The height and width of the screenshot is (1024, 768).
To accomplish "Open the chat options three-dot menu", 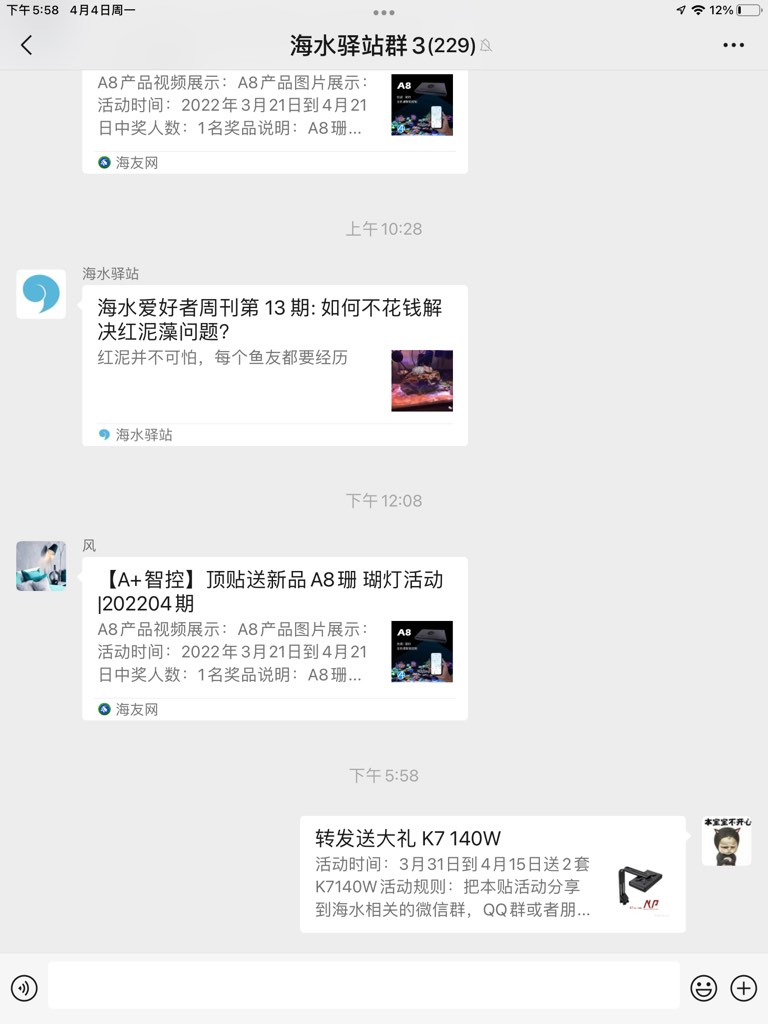I will (733, 45).
